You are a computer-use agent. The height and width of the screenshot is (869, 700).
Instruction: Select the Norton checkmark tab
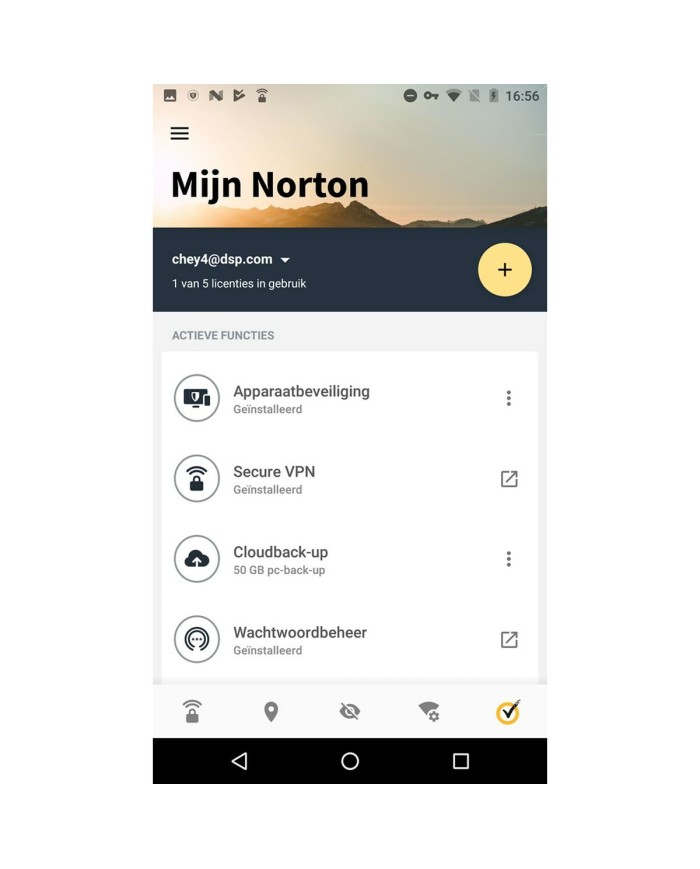(x=508, y=711)
